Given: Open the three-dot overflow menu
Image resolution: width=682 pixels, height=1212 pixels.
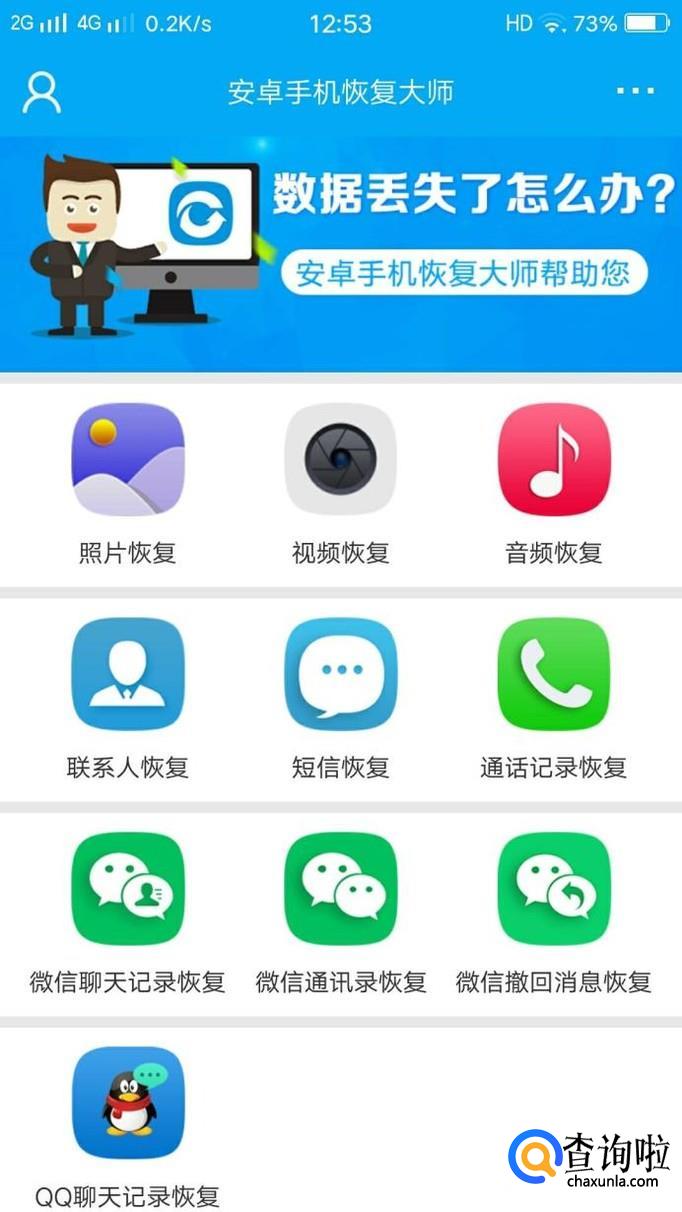Looking at the screenshot, I should [635, 92].
